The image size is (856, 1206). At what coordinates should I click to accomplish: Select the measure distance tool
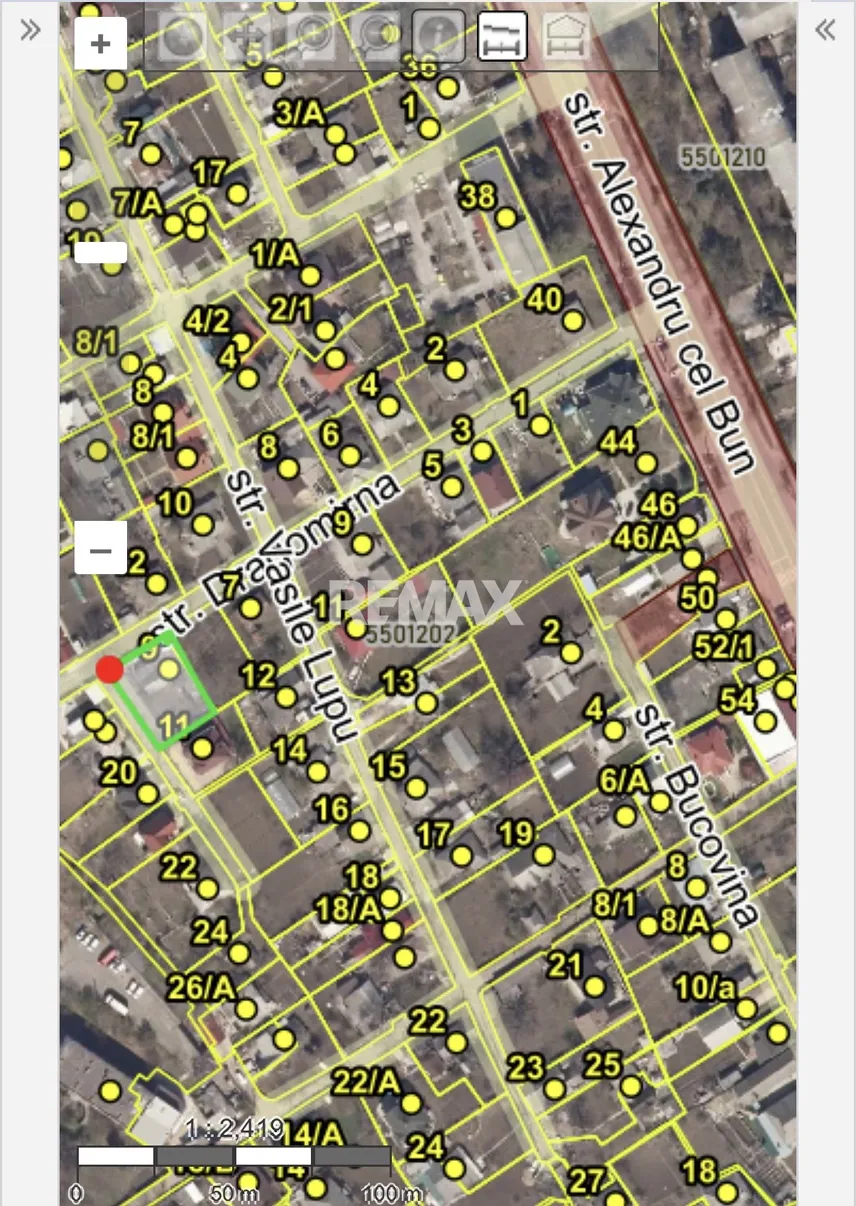(x=502, y=37)
